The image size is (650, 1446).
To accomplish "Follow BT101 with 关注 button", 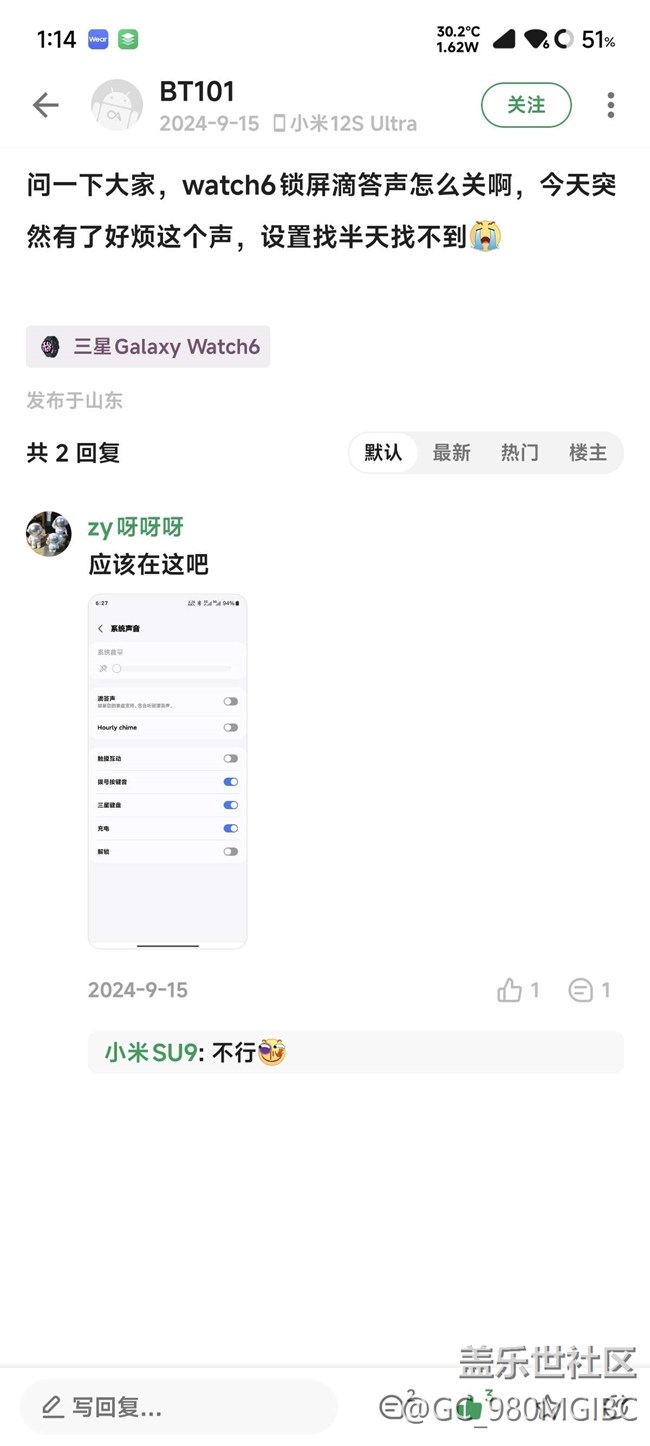I will pyautogui.click(x=526, y=105).
